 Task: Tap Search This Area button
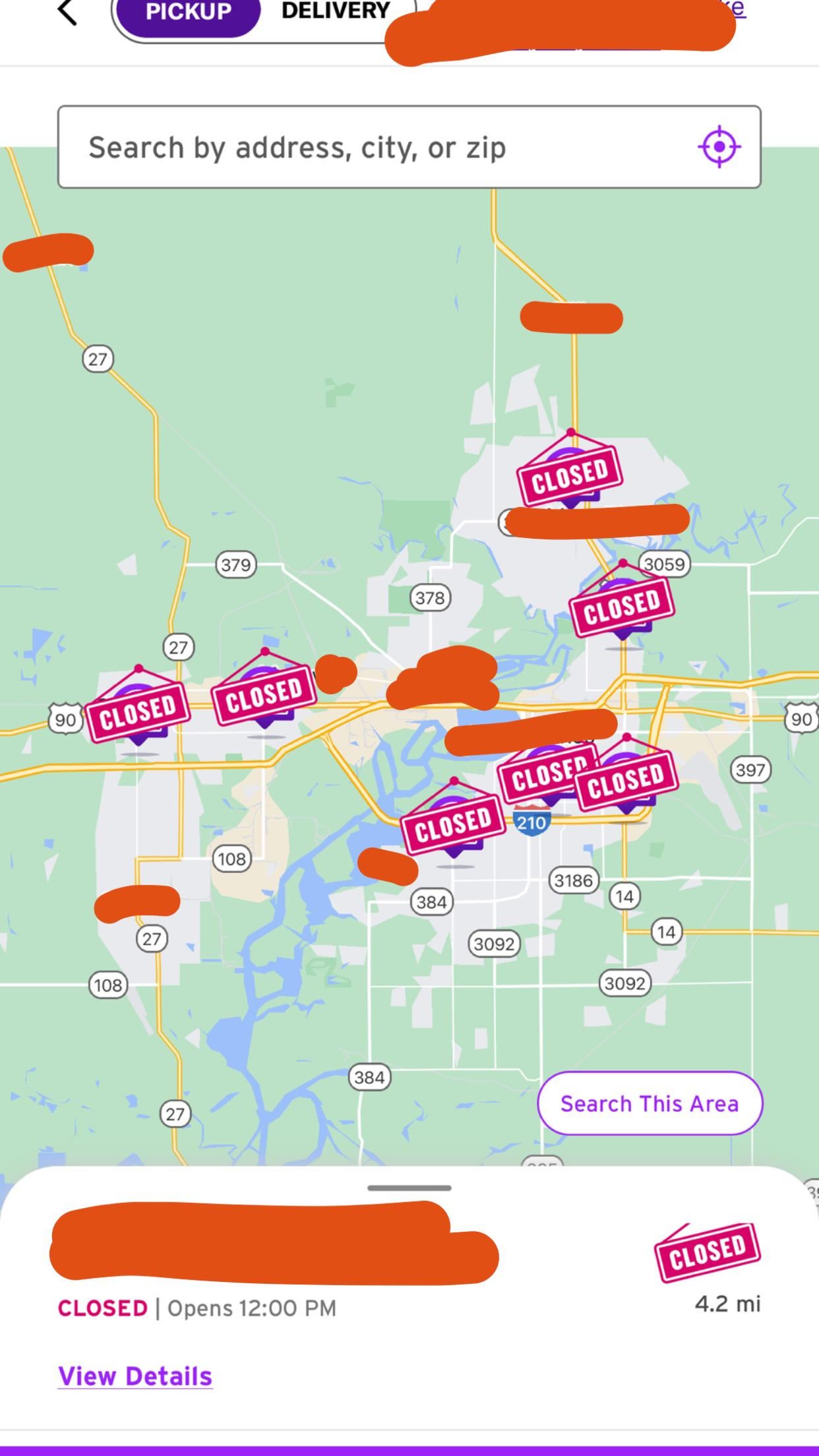(x=650, y=1103)
